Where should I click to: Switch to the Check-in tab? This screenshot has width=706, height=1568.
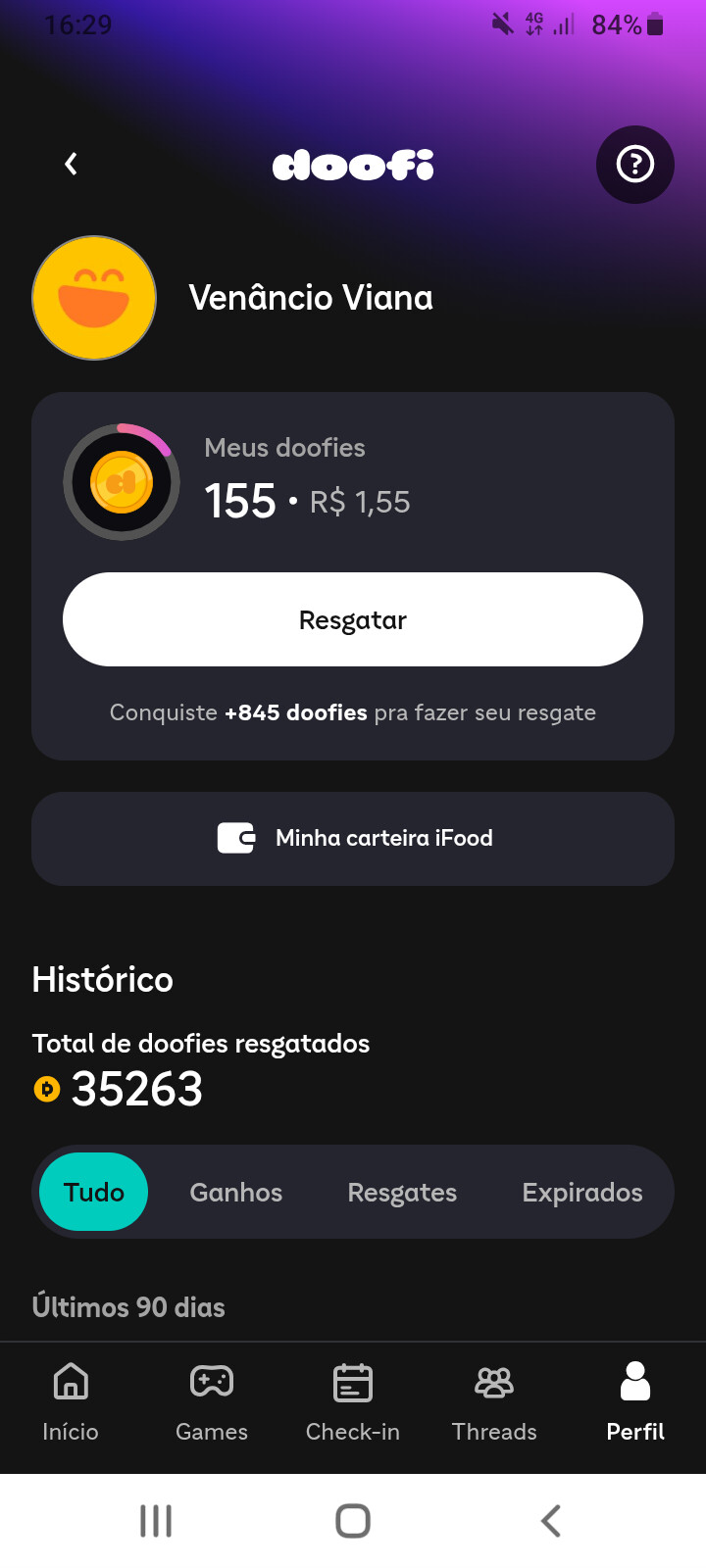tap(353, 1403)
